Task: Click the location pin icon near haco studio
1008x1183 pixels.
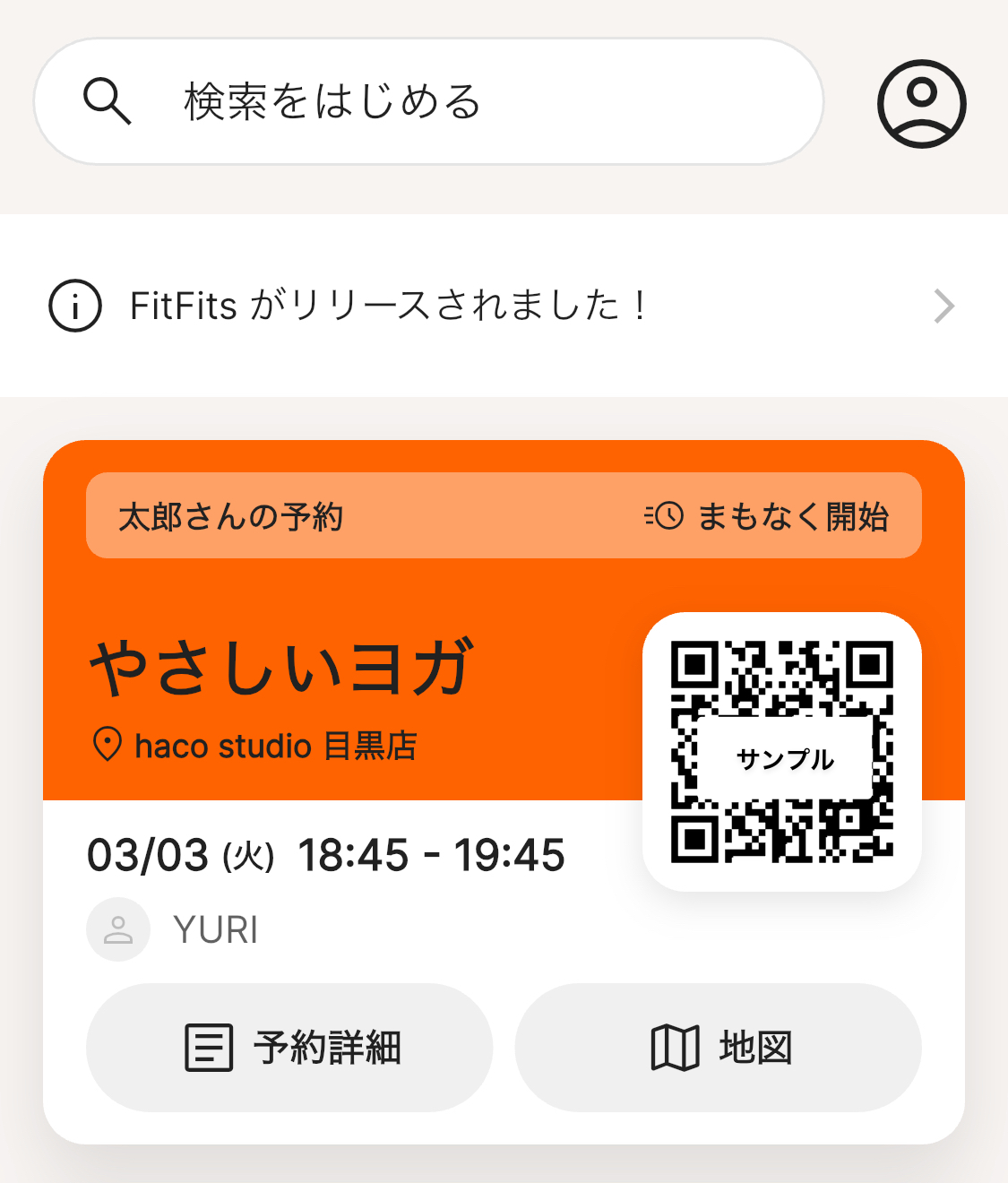Action: tap(108, 745)
